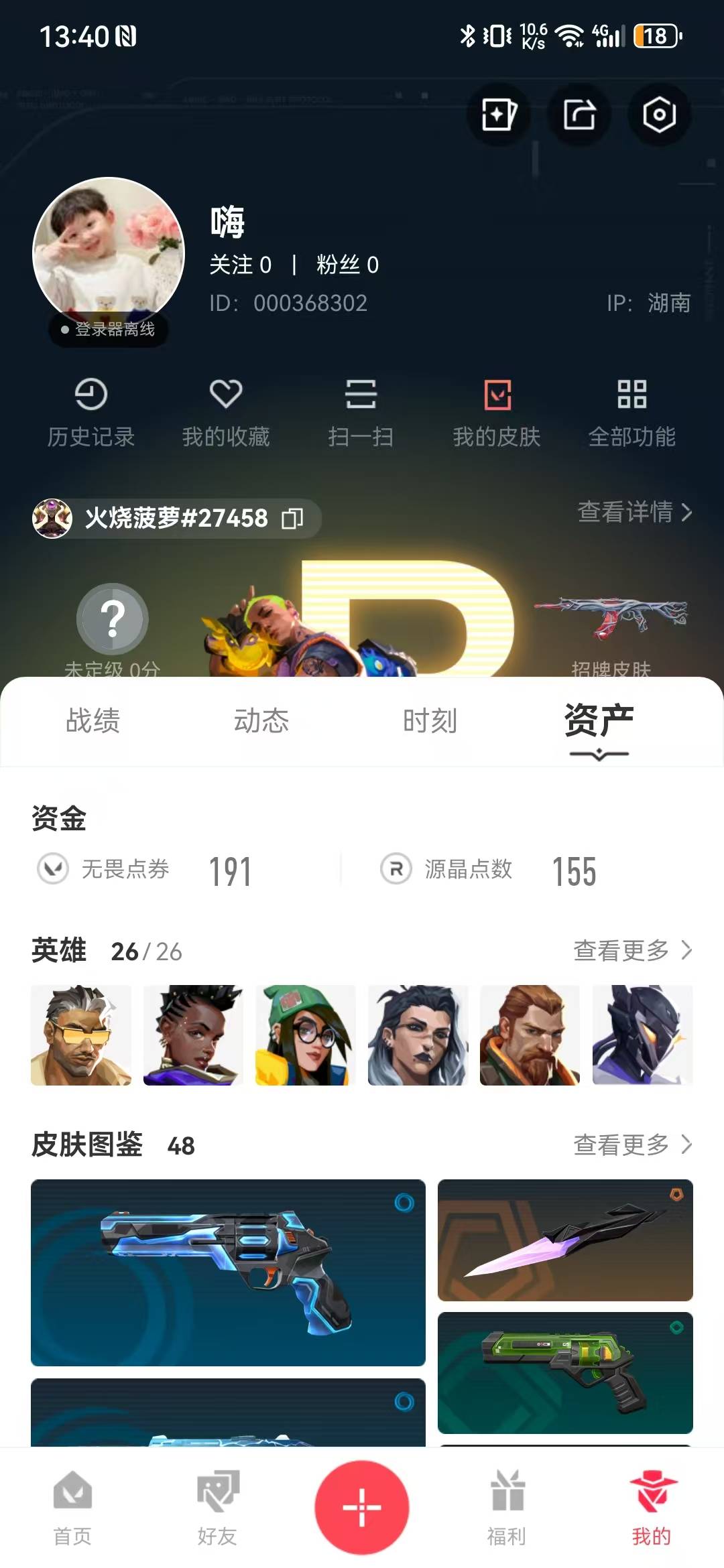The height and width of the screenshot is (1568, 724).
Task: Switch to the 时刻 tab
Action: click(x=430, y=721)
